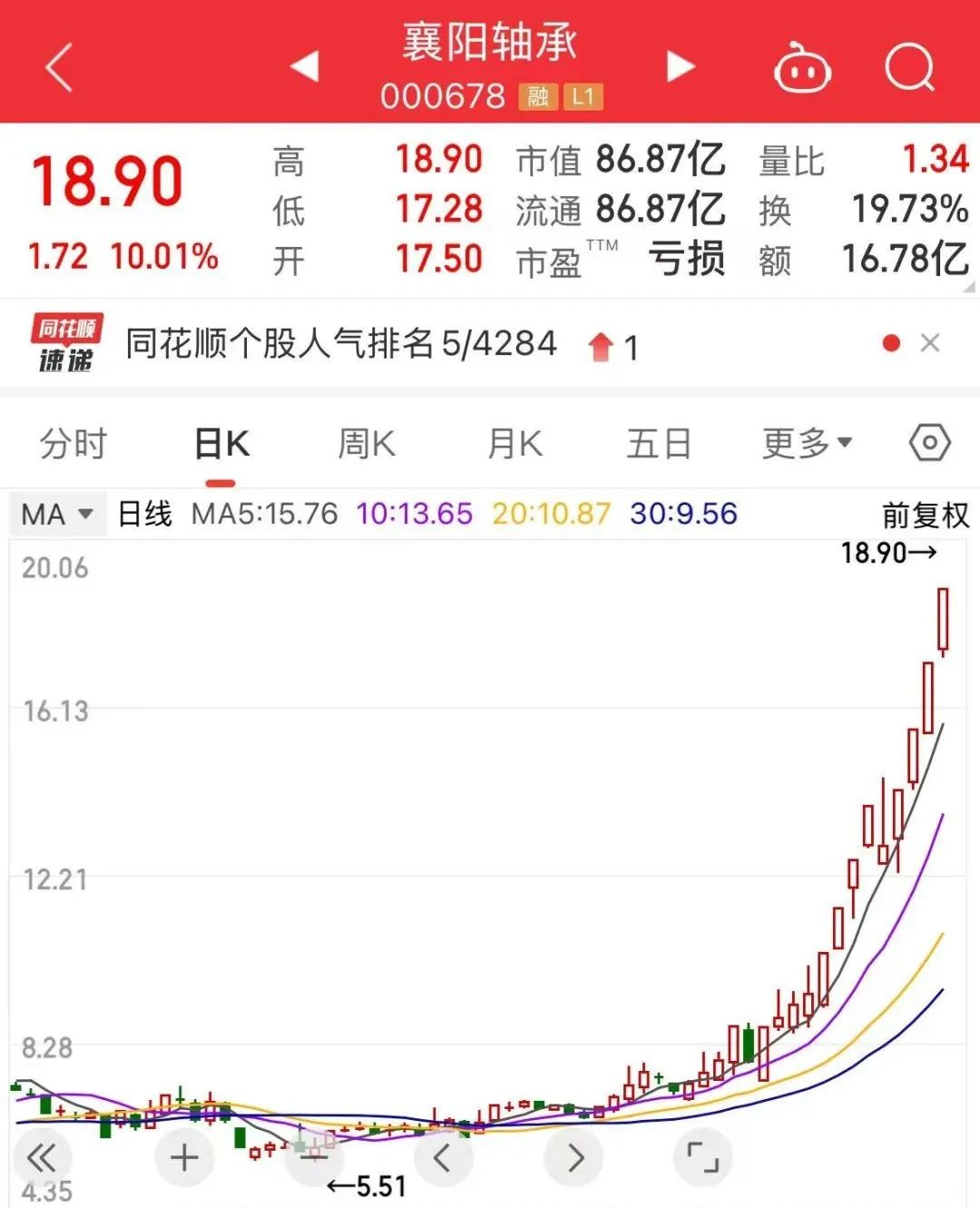This screenshot has height=1208, width=980.
Task: Zoom in the K-line chart with plus
Action: 184,1157
